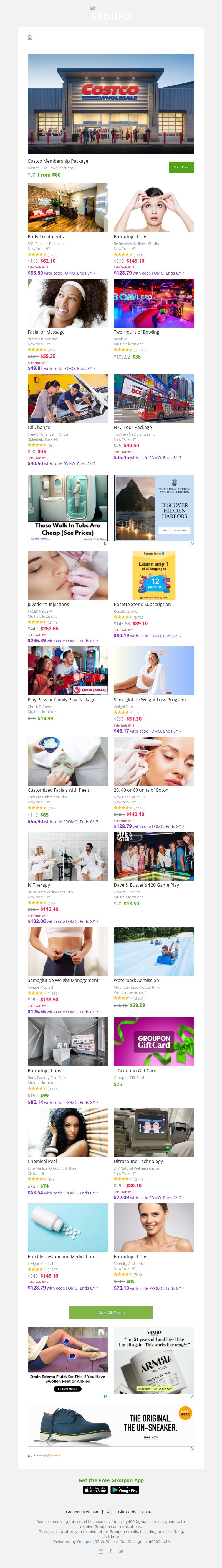Viewport: 222px width, 1568px height.
Task: View Chuck E. Cheese Play Pass deal
Action: (67, 671)
